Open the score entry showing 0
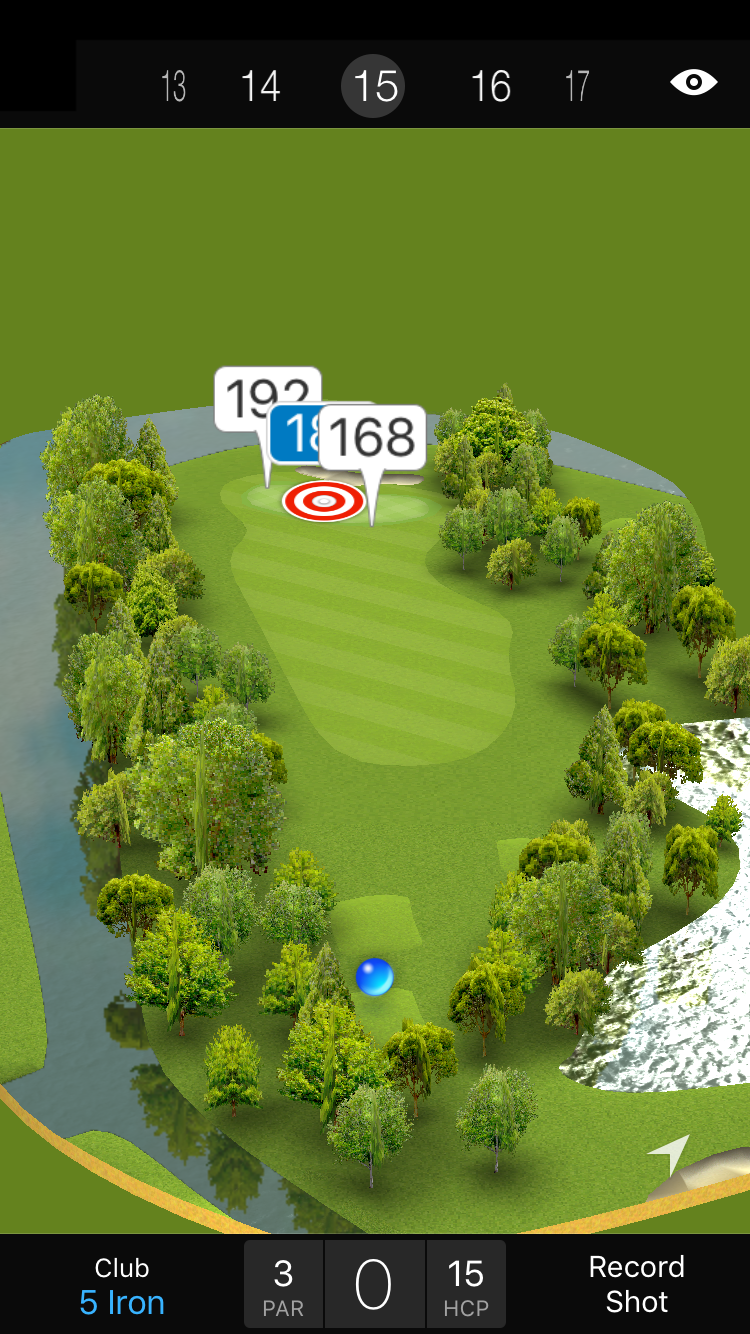This screenshot has height=1334, width=750. tap(374, 1284)
